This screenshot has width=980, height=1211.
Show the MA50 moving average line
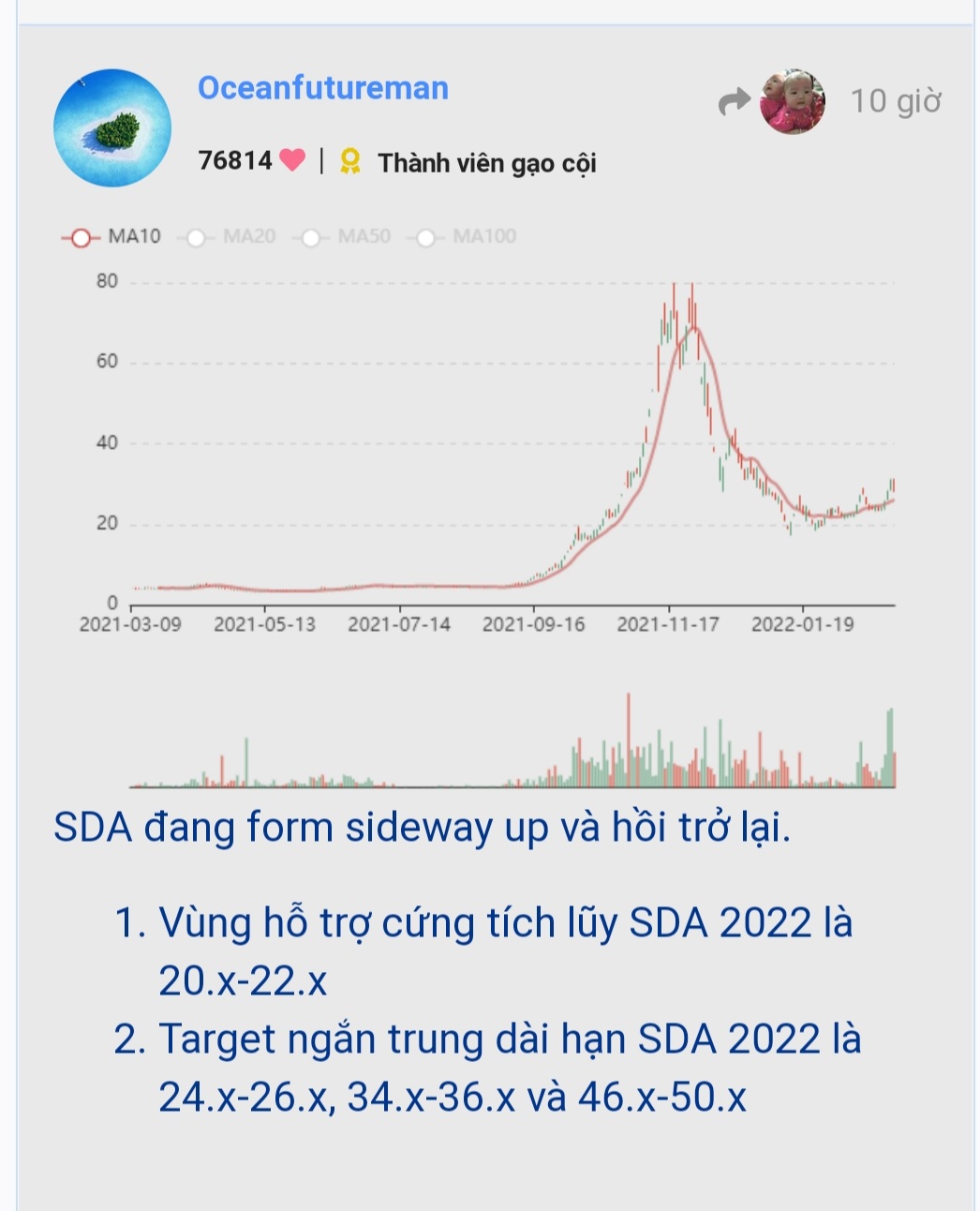point(346,237)
